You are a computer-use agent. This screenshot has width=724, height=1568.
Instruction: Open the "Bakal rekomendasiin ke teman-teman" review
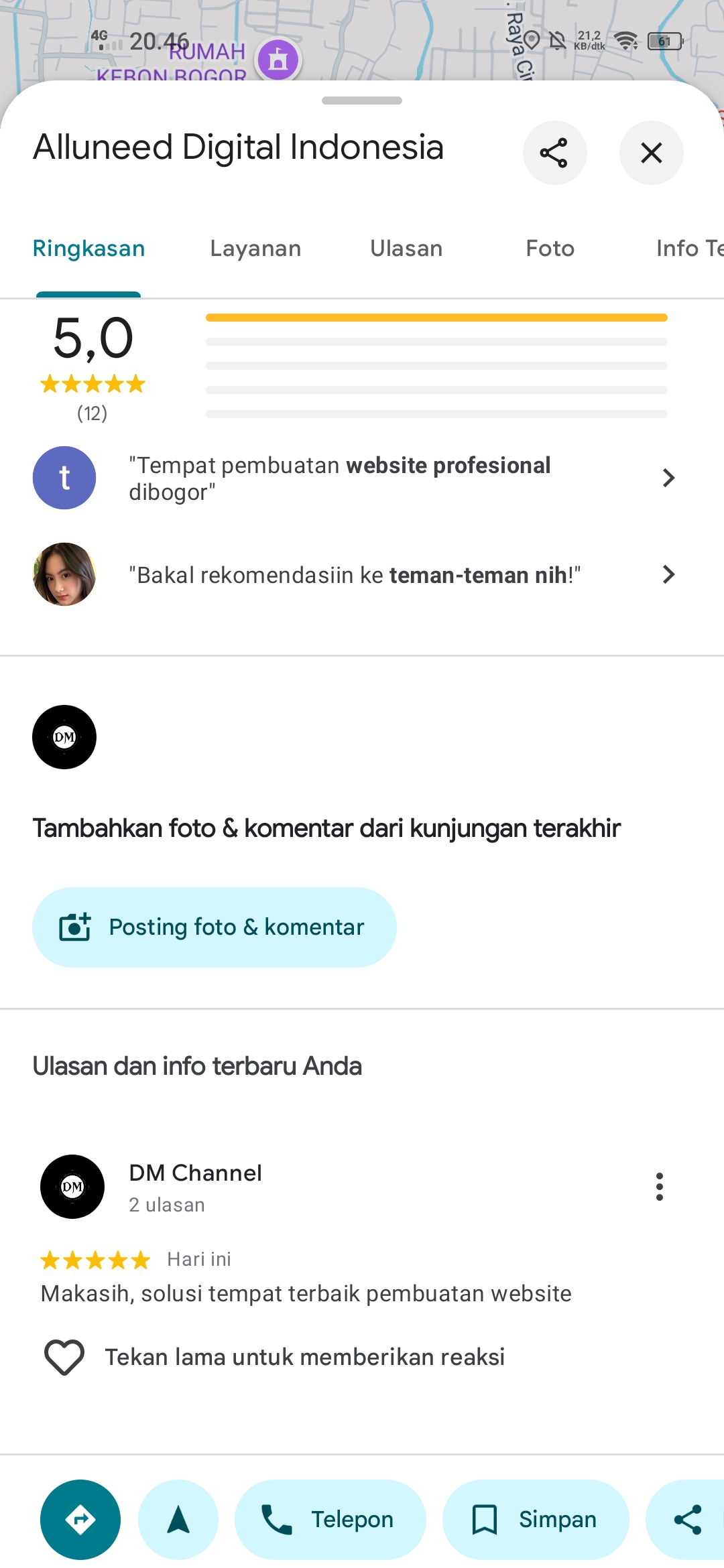tap(355, 574)
